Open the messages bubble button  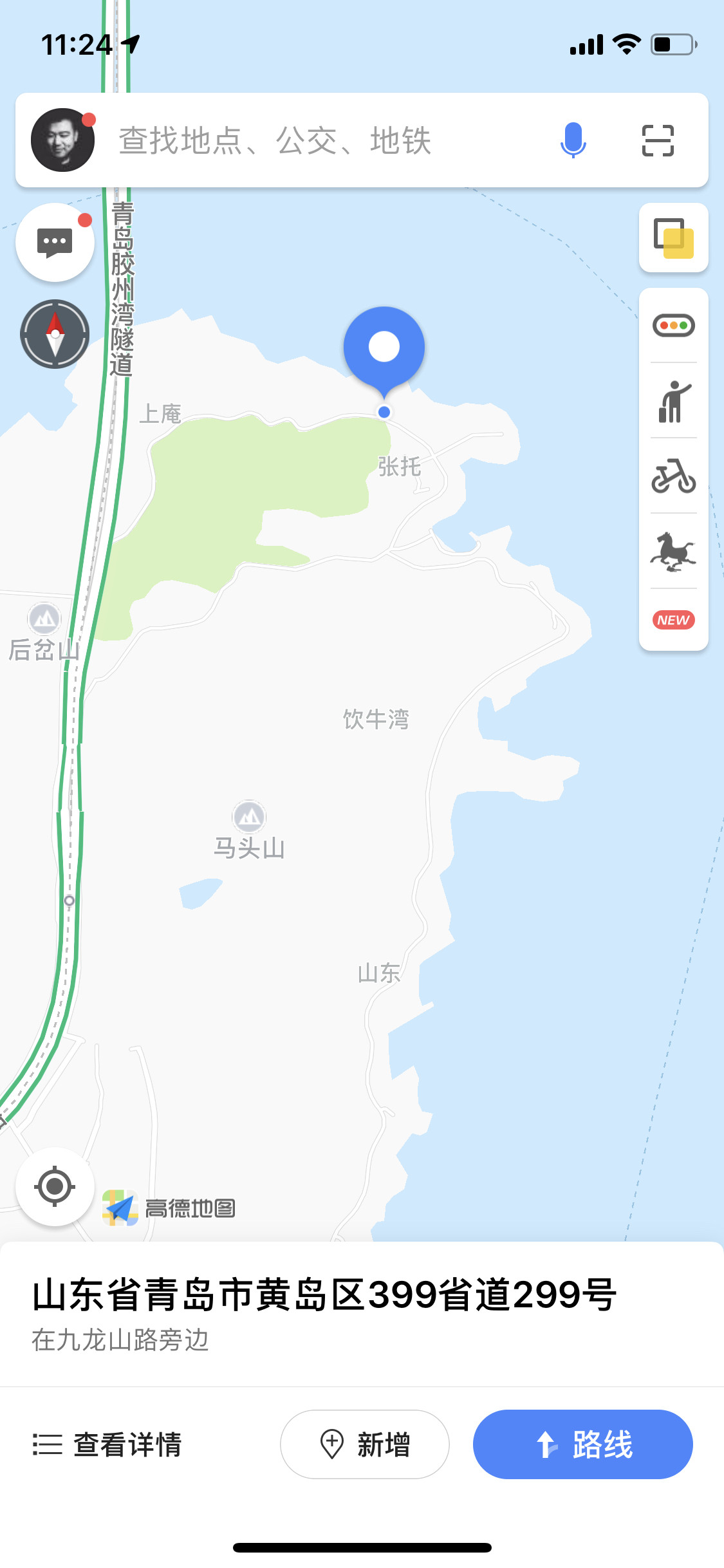[x=55, y=242]
